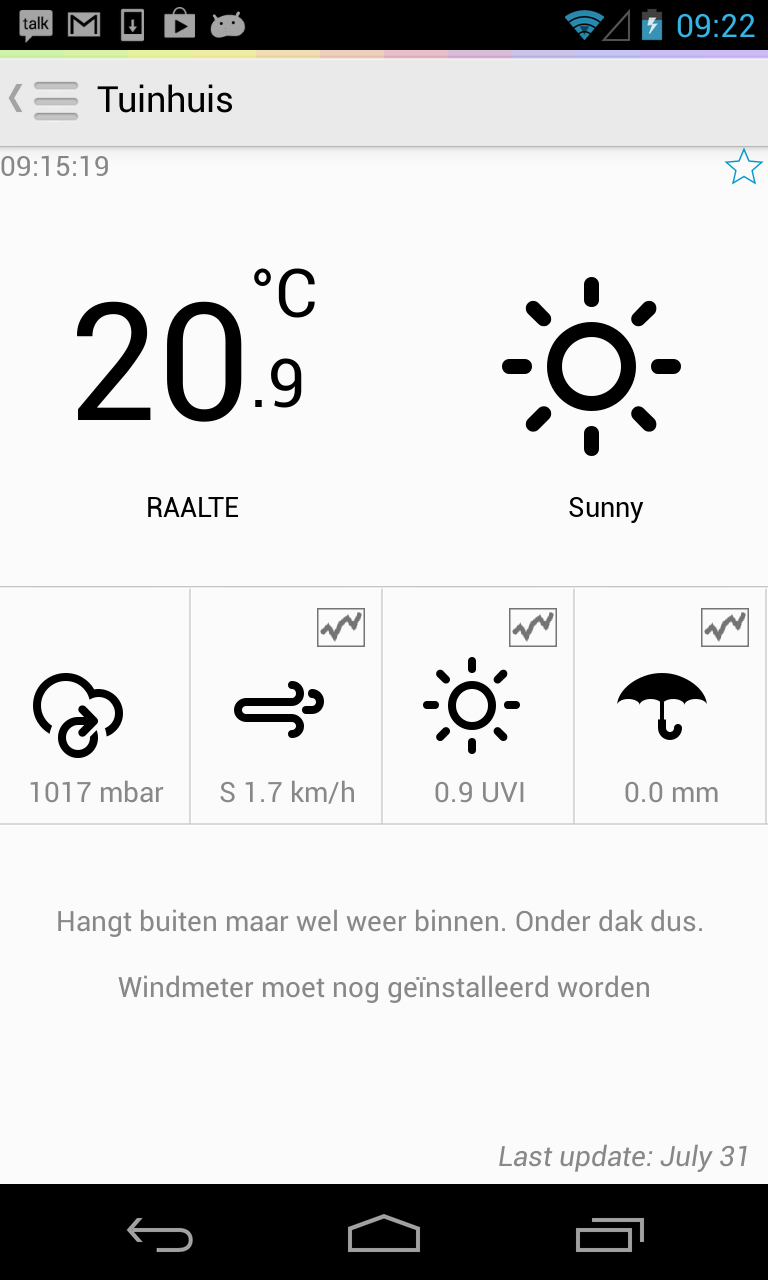The width and height of the screenshot is (768, 1280).
Task: Open the wind speed graph
Action: (341, 627)
